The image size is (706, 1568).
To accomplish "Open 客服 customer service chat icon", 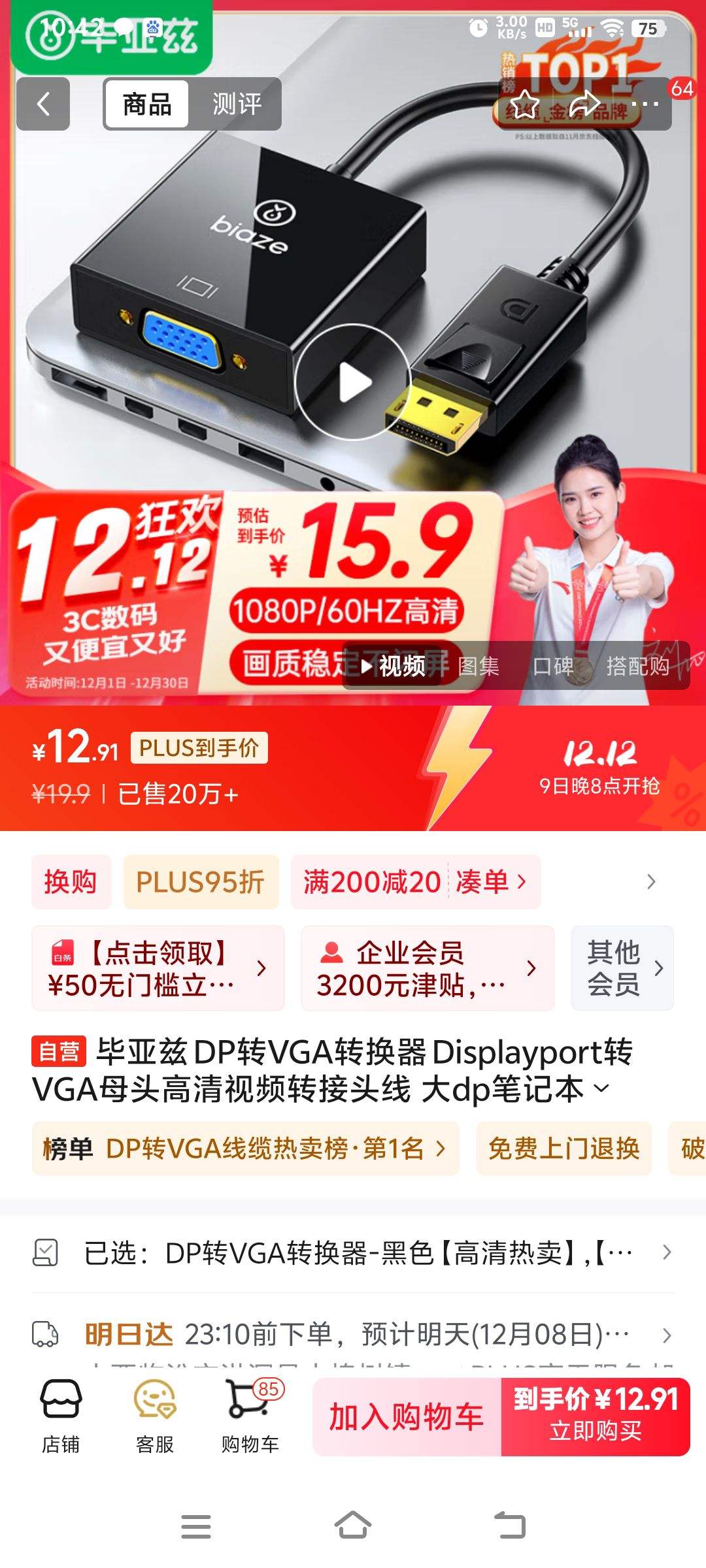I will point(153,1410).
